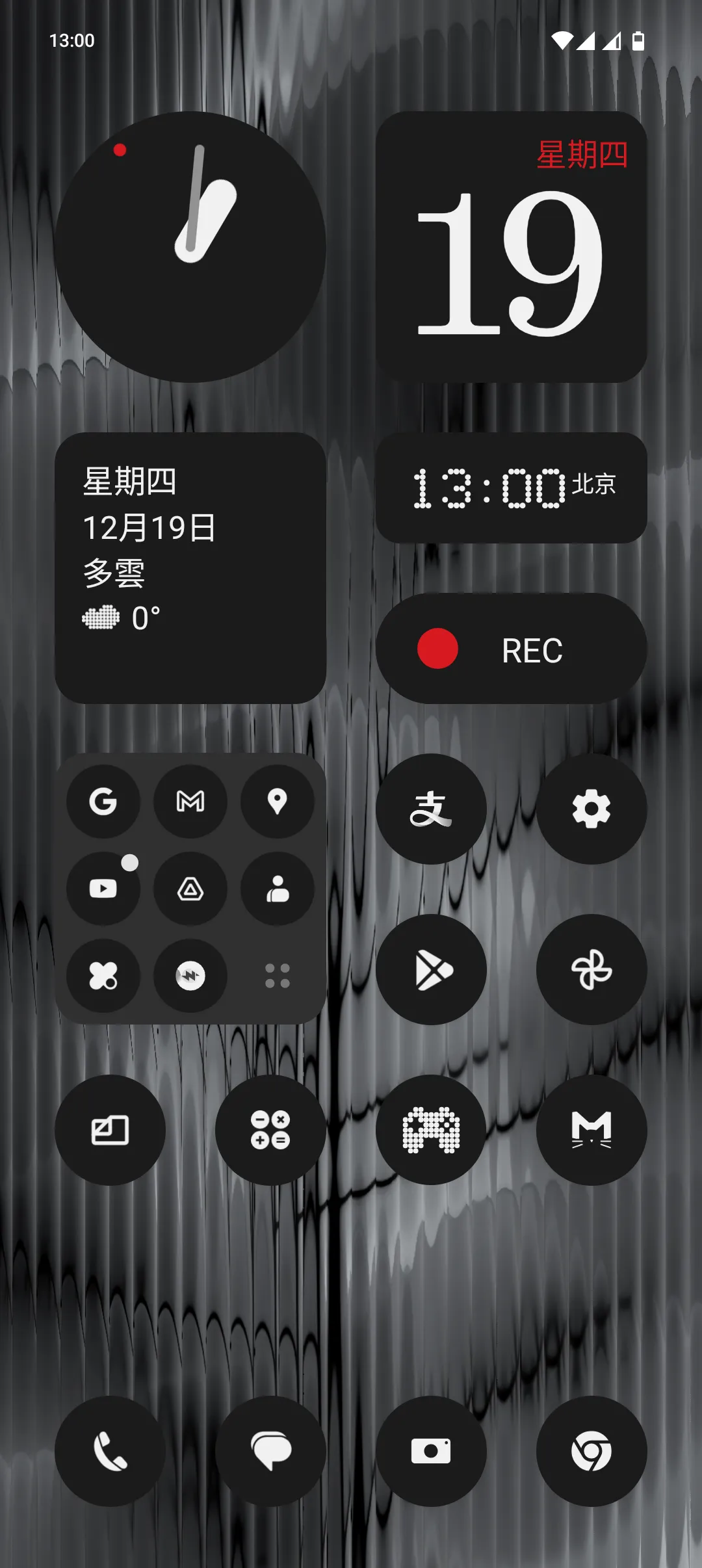The image size is (702, 1568).
Task: Open Google app in the folder
Action: tap(103, 802)
